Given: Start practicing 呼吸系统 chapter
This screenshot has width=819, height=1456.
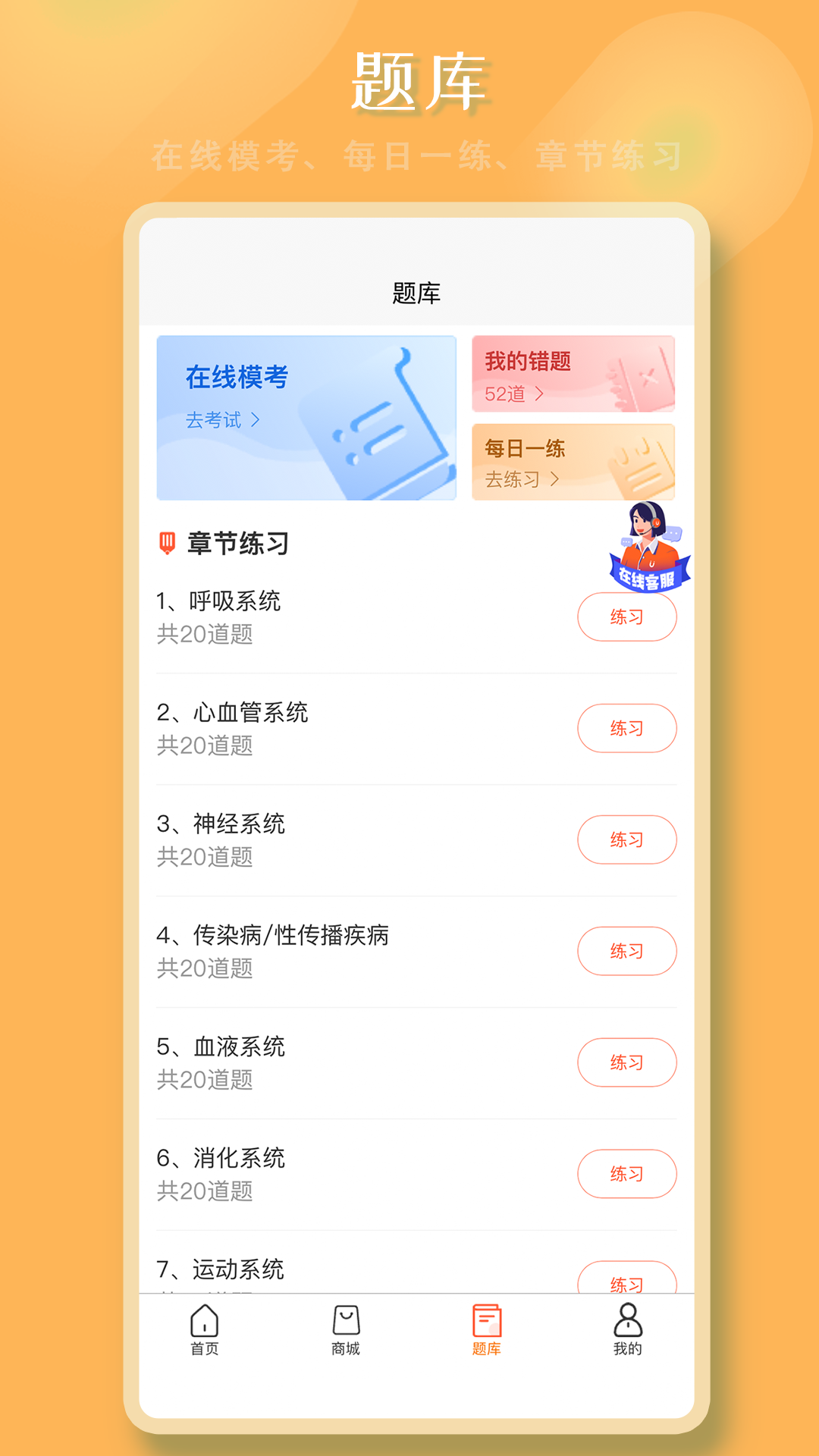Looking at the screenshot, I should (x=627, y=617).
